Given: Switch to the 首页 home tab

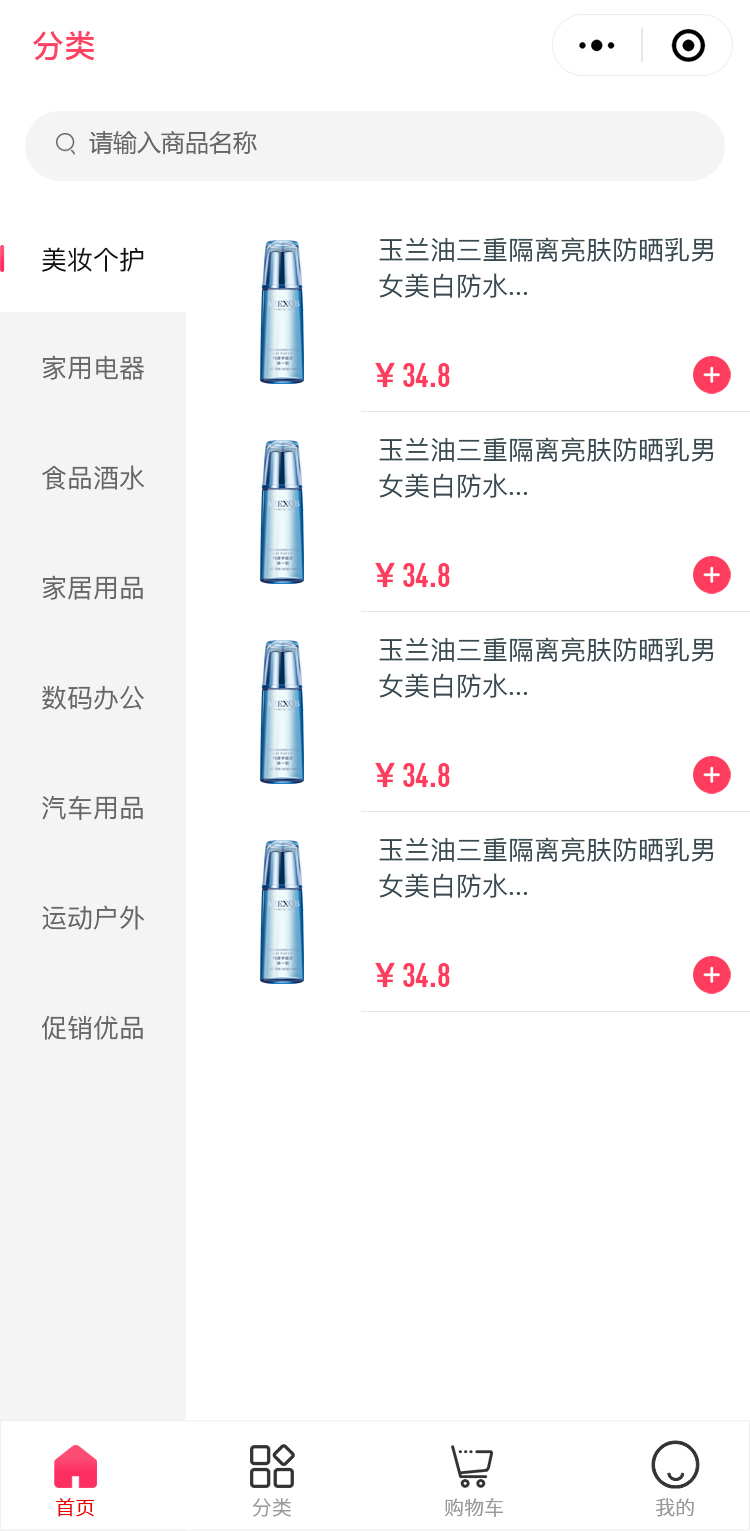Looking at the screenshot, I should click(75, 1479).
